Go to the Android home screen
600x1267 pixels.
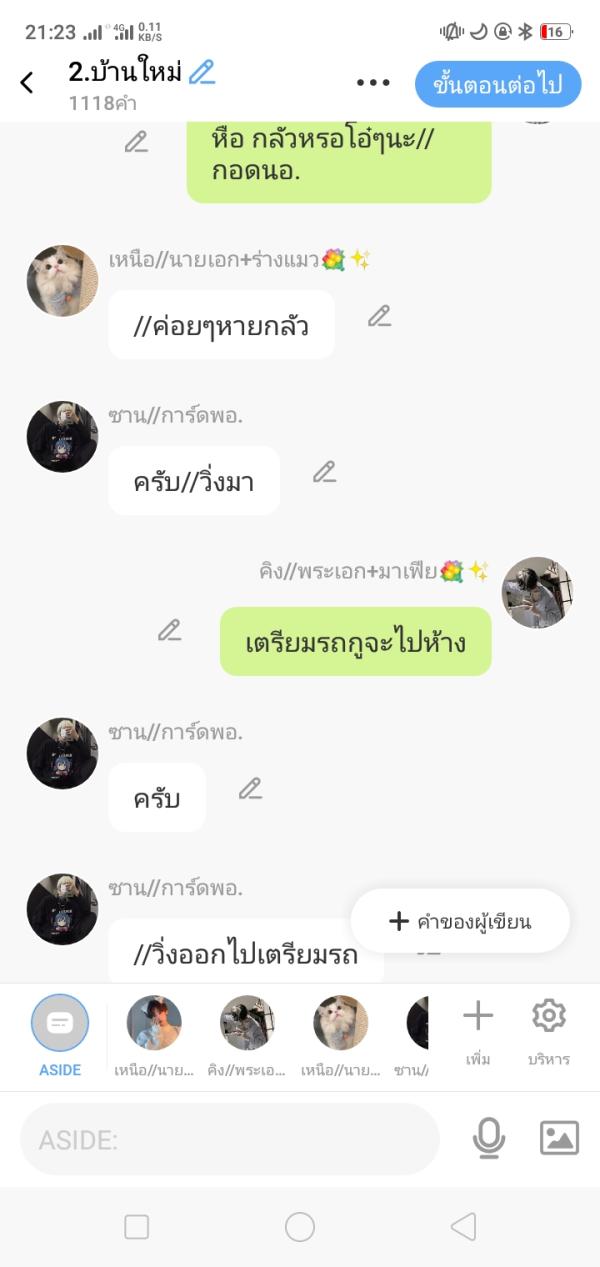(x=300, y=1227)
